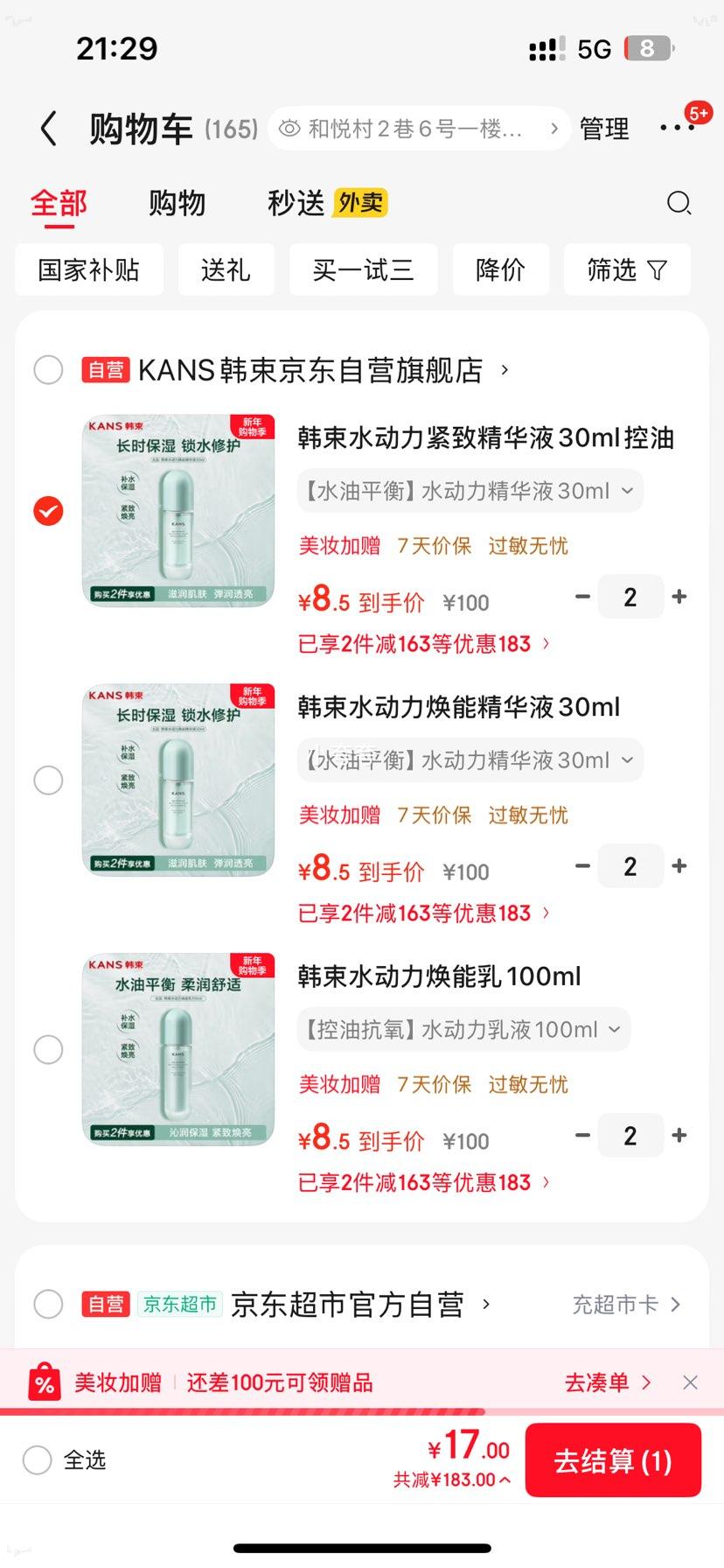This screenshot has height=1568, width=724.
Task: Enable the 全选 select-all checkbox
Action: coord(37,1459)
